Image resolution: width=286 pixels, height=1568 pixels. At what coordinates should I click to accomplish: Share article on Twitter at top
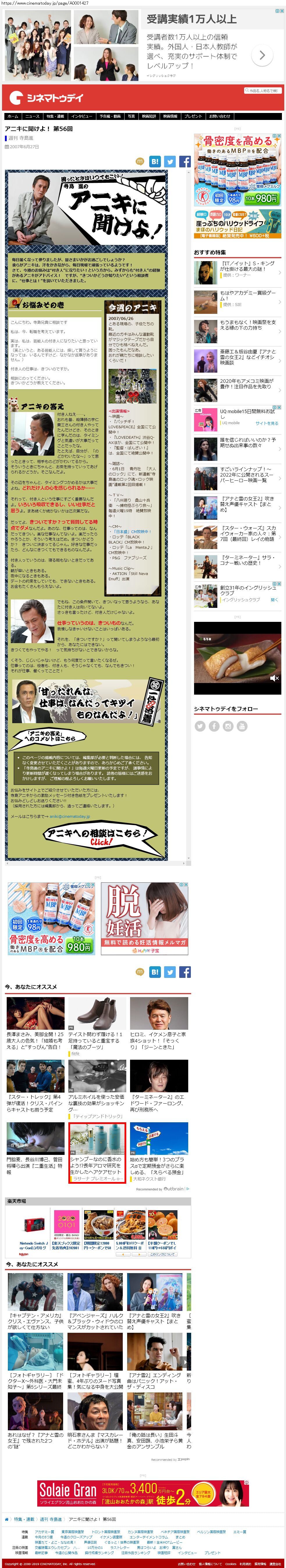click(170, 161)
